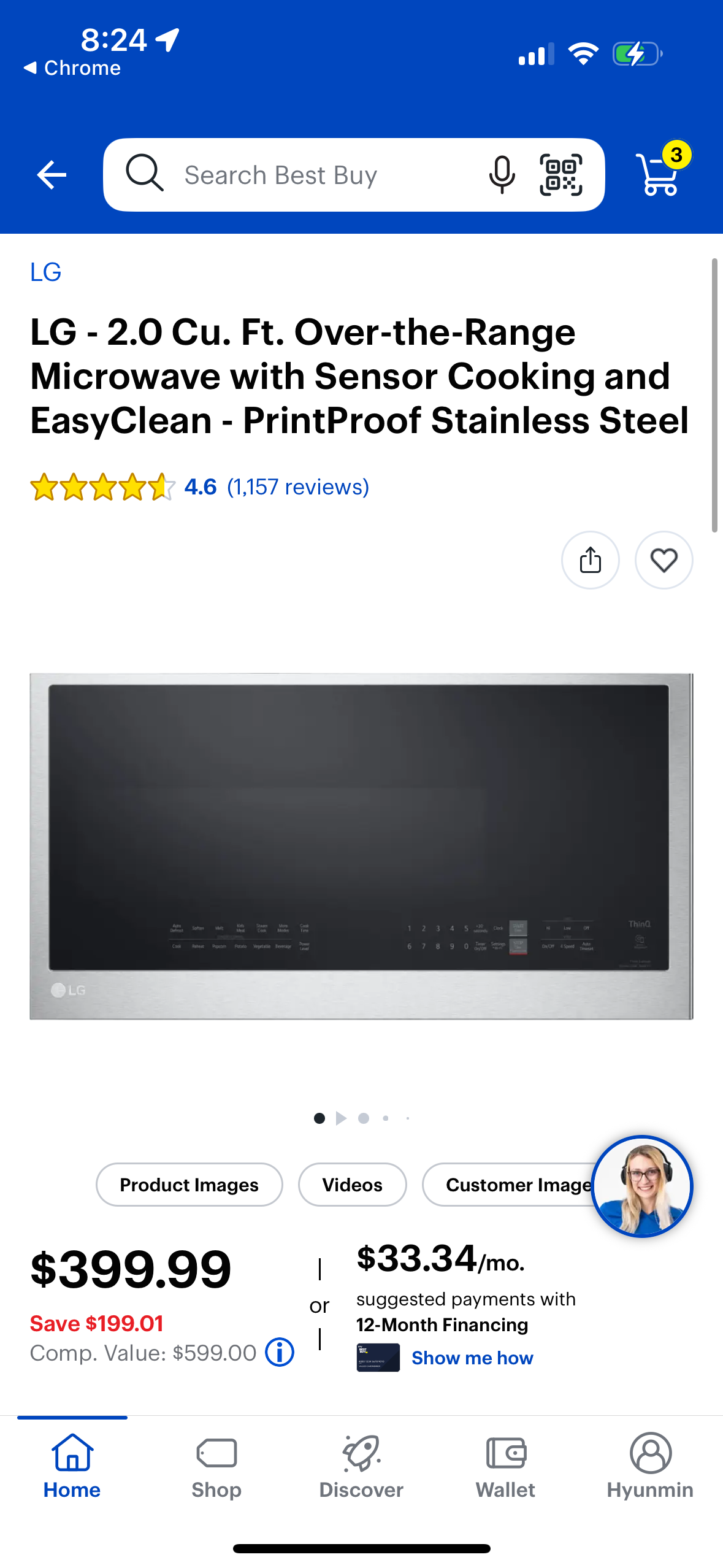The height and width of the screenshot is (1568, 723).
Task: Switch to the Discover tab
Action: 361,1466
